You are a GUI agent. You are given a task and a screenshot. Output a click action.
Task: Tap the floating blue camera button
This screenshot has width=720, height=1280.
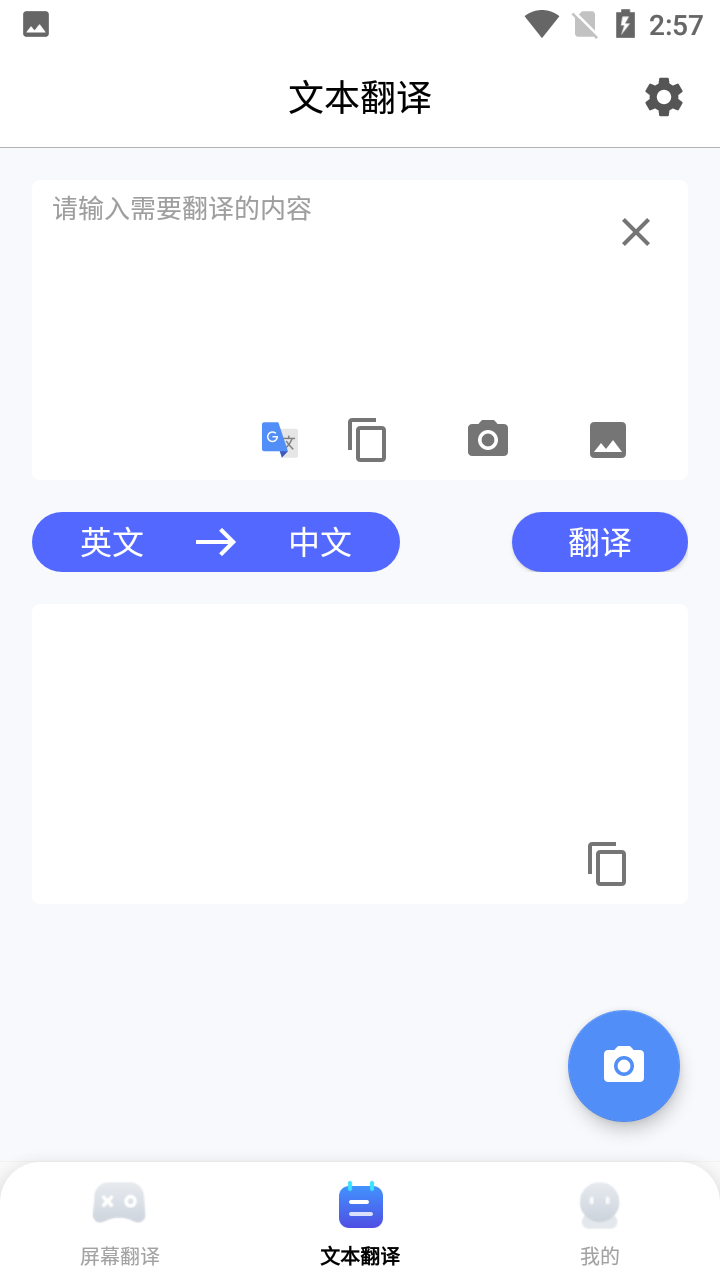(624, 1066)
